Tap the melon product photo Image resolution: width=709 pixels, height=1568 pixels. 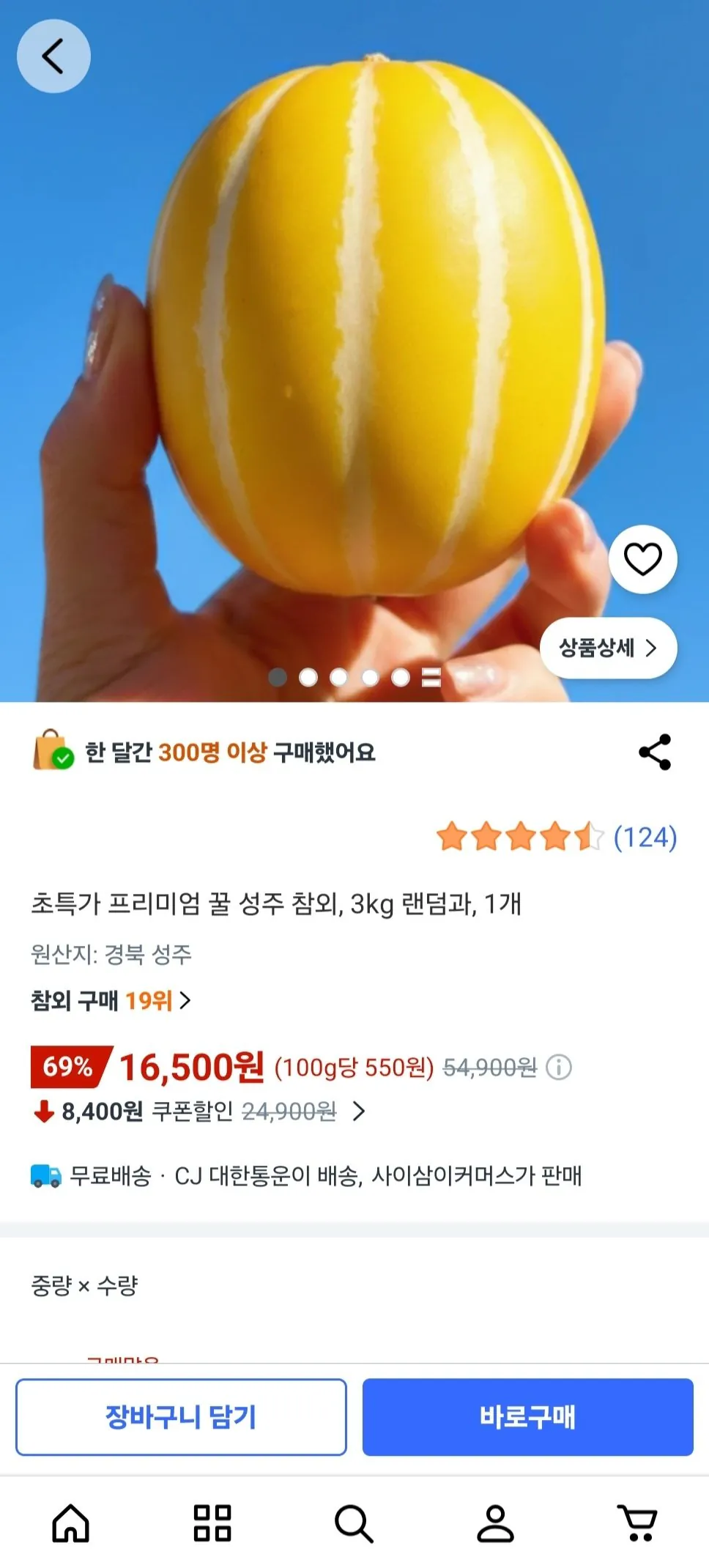click(354, 352)
